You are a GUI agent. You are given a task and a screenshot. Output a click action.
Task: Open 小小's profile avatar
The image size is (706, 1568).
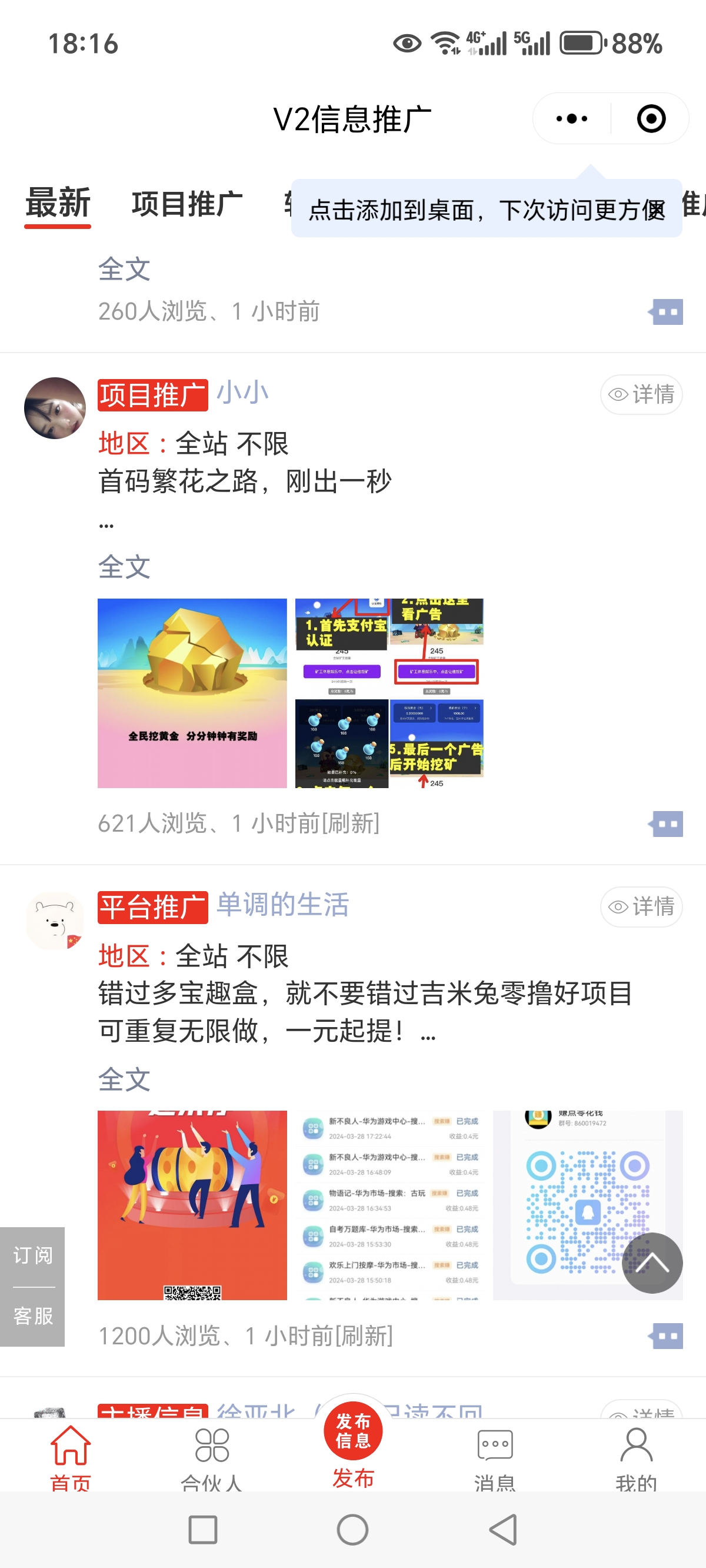pyautogui.click(x=55, y=408)
